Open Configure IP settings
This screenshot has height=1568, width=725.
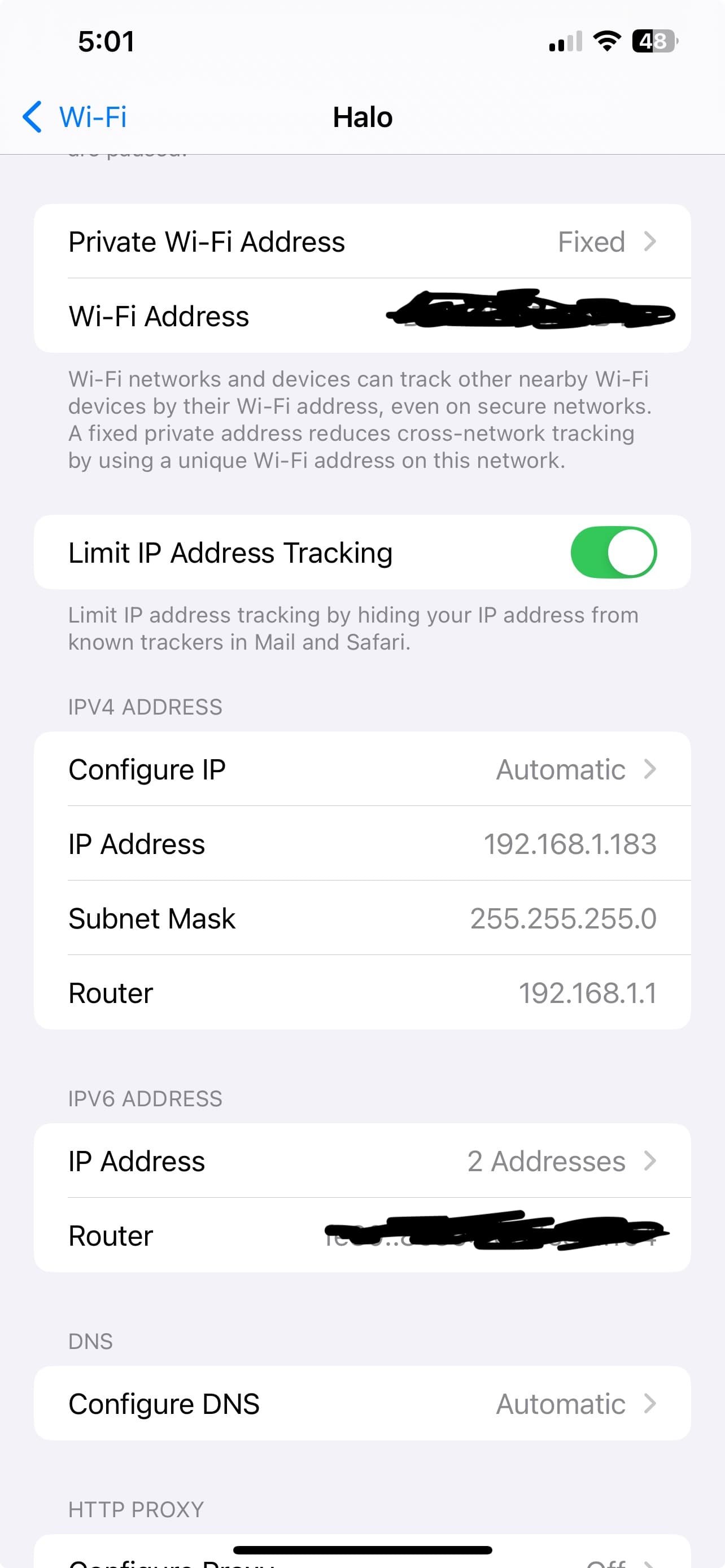(362, 769)
